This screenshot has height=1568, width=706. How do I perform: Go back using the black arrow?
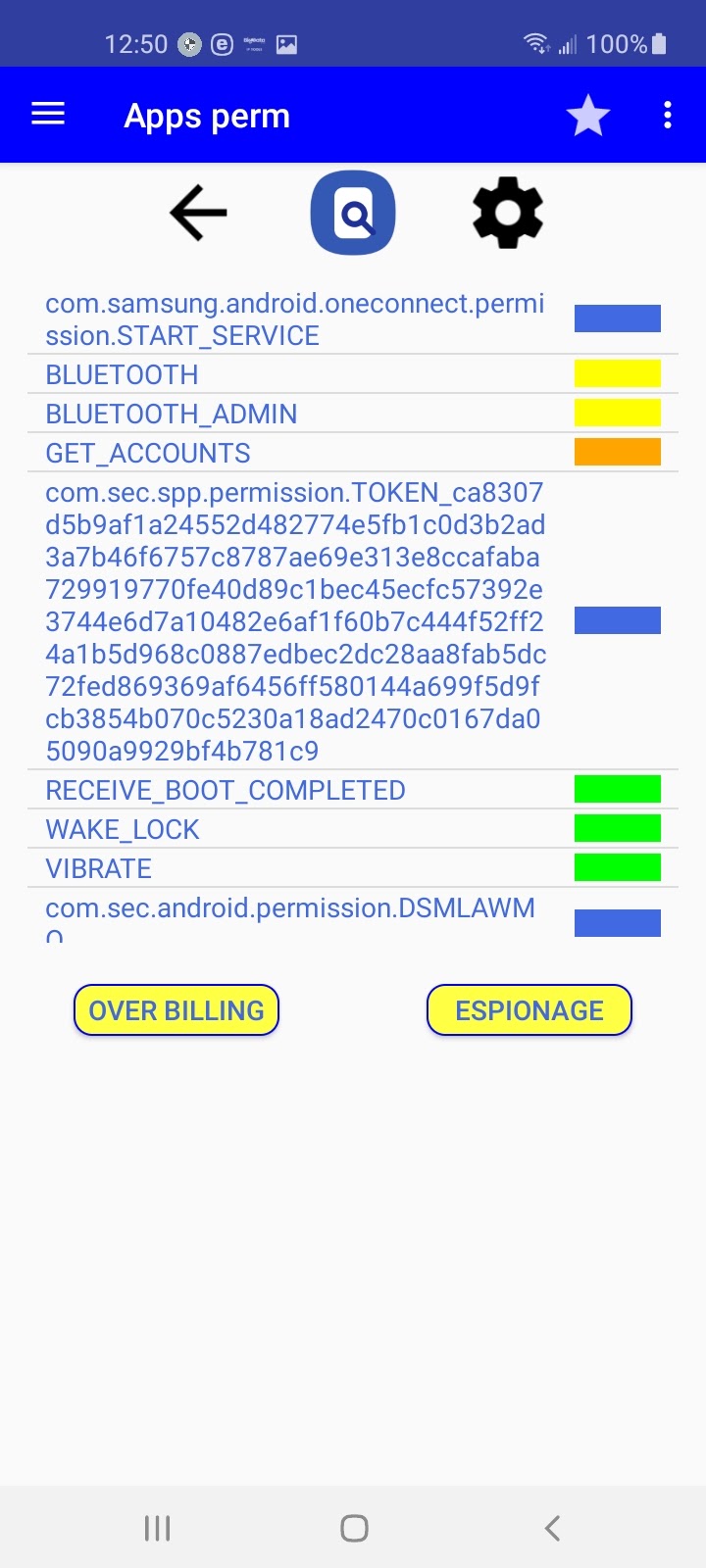(x=199, y=213)
